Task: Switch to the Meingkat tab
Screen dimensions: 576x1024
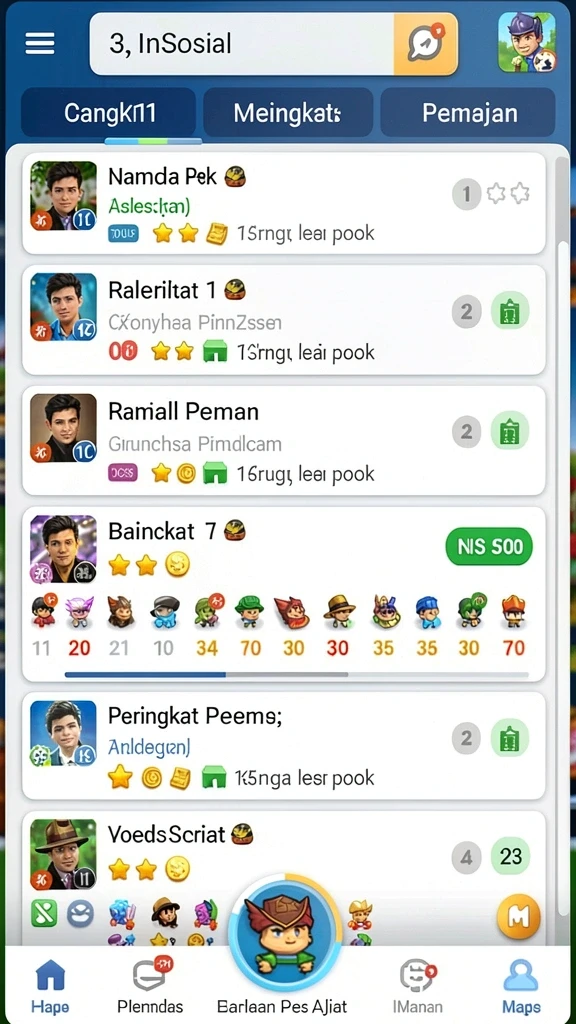Action: (288, 113)
